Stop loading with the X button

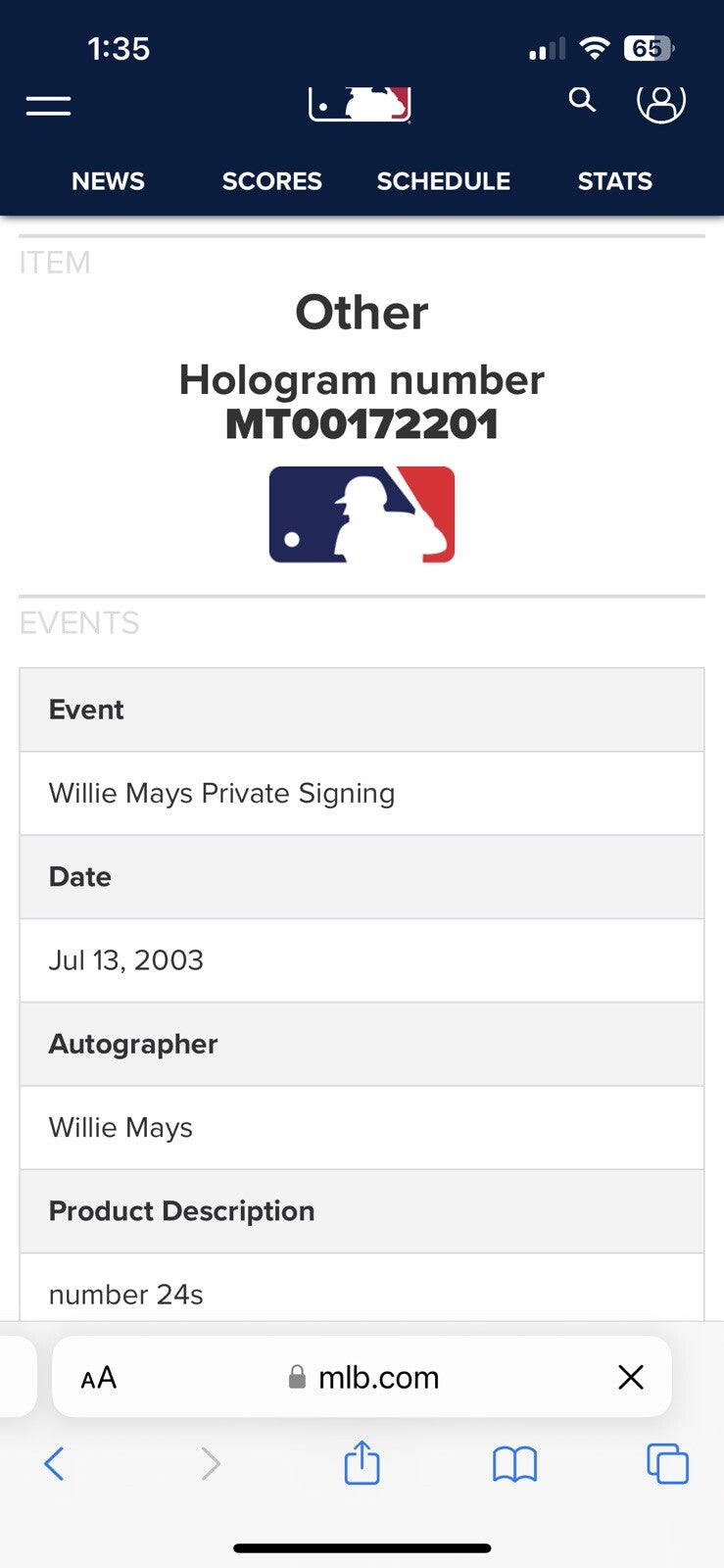tap(631, 1377)
